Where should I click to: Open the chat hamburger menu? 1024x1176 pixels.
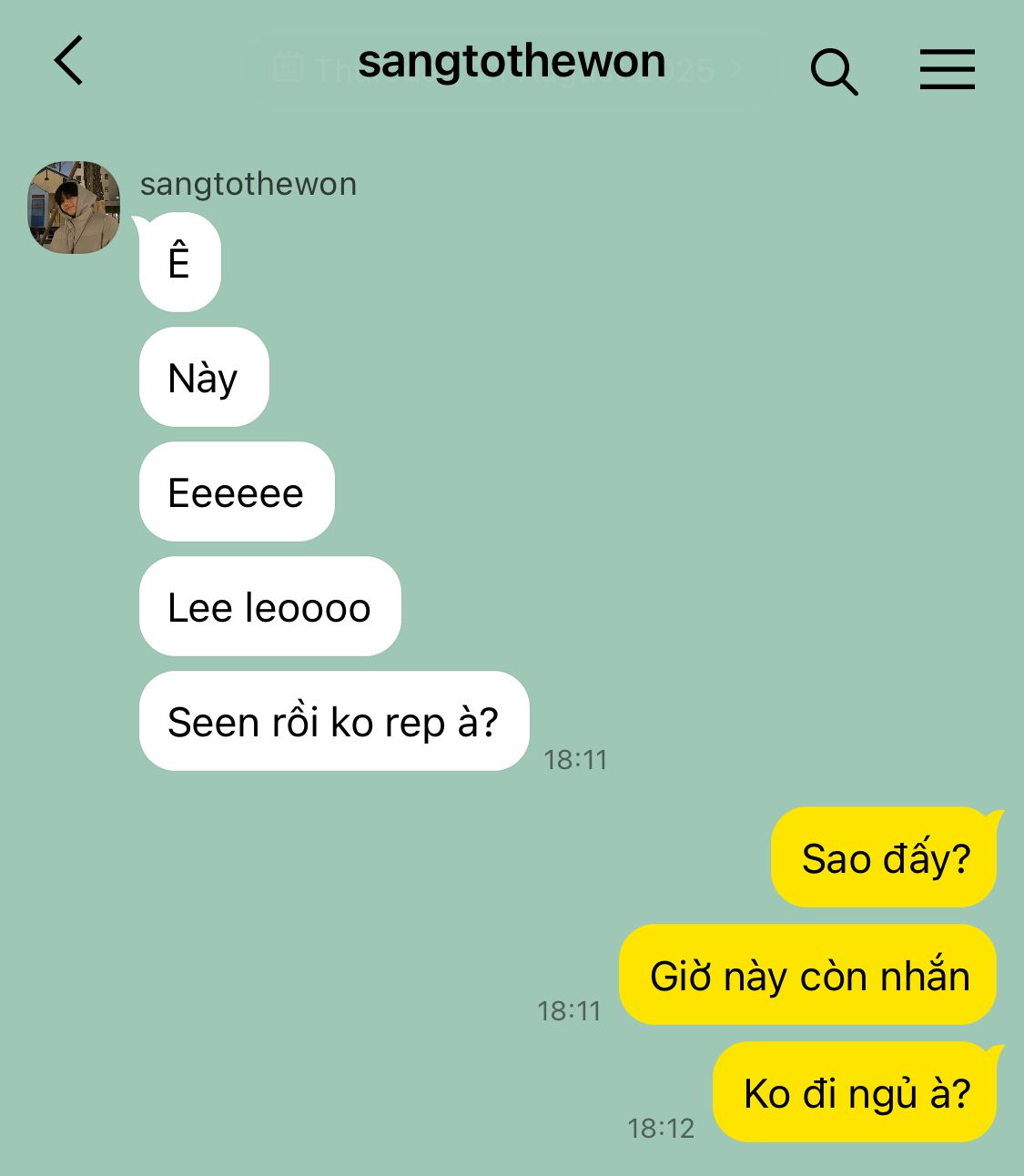[947, 70]
